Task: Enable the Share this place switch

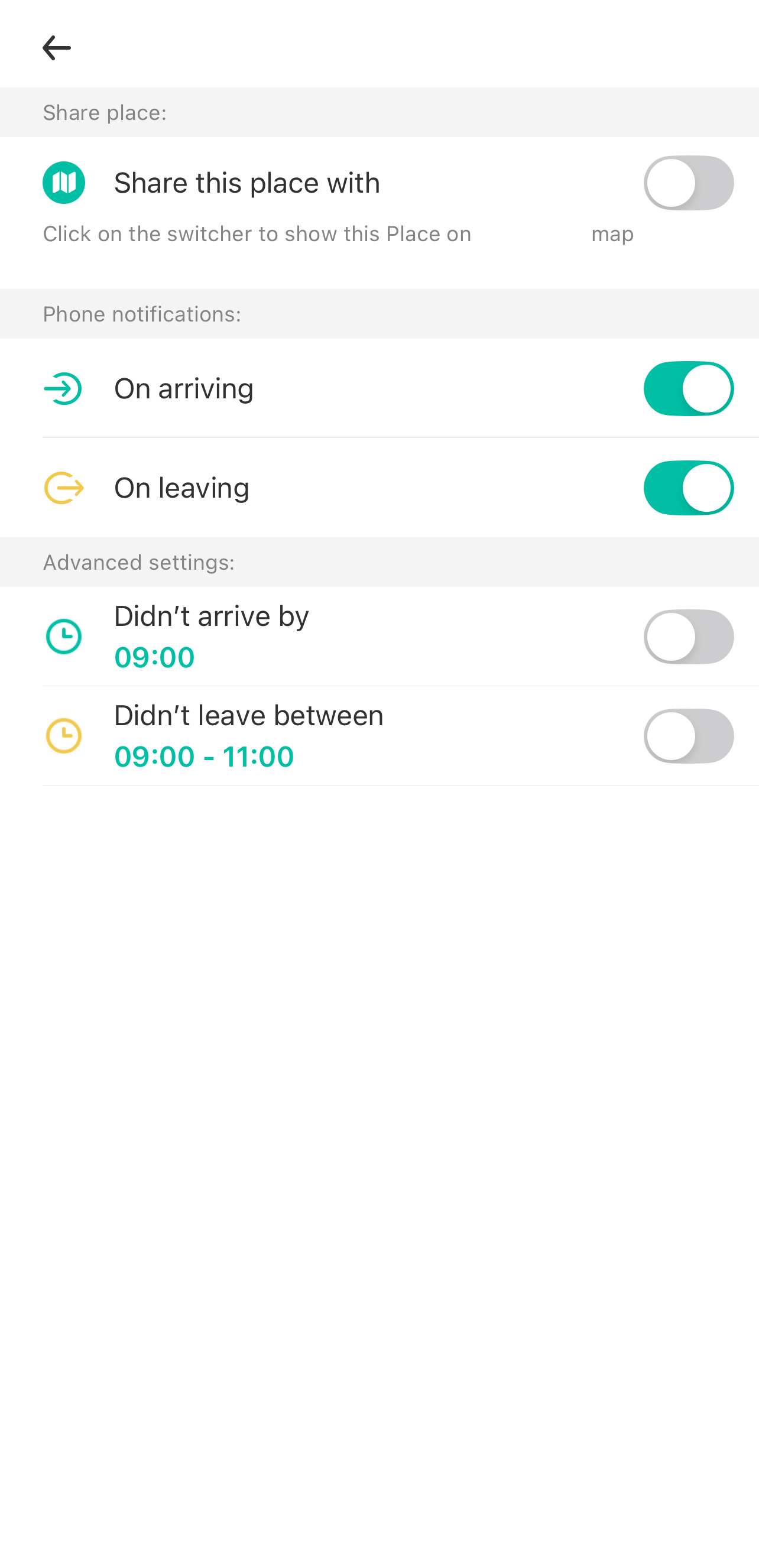Action: (x=689, y=183)
